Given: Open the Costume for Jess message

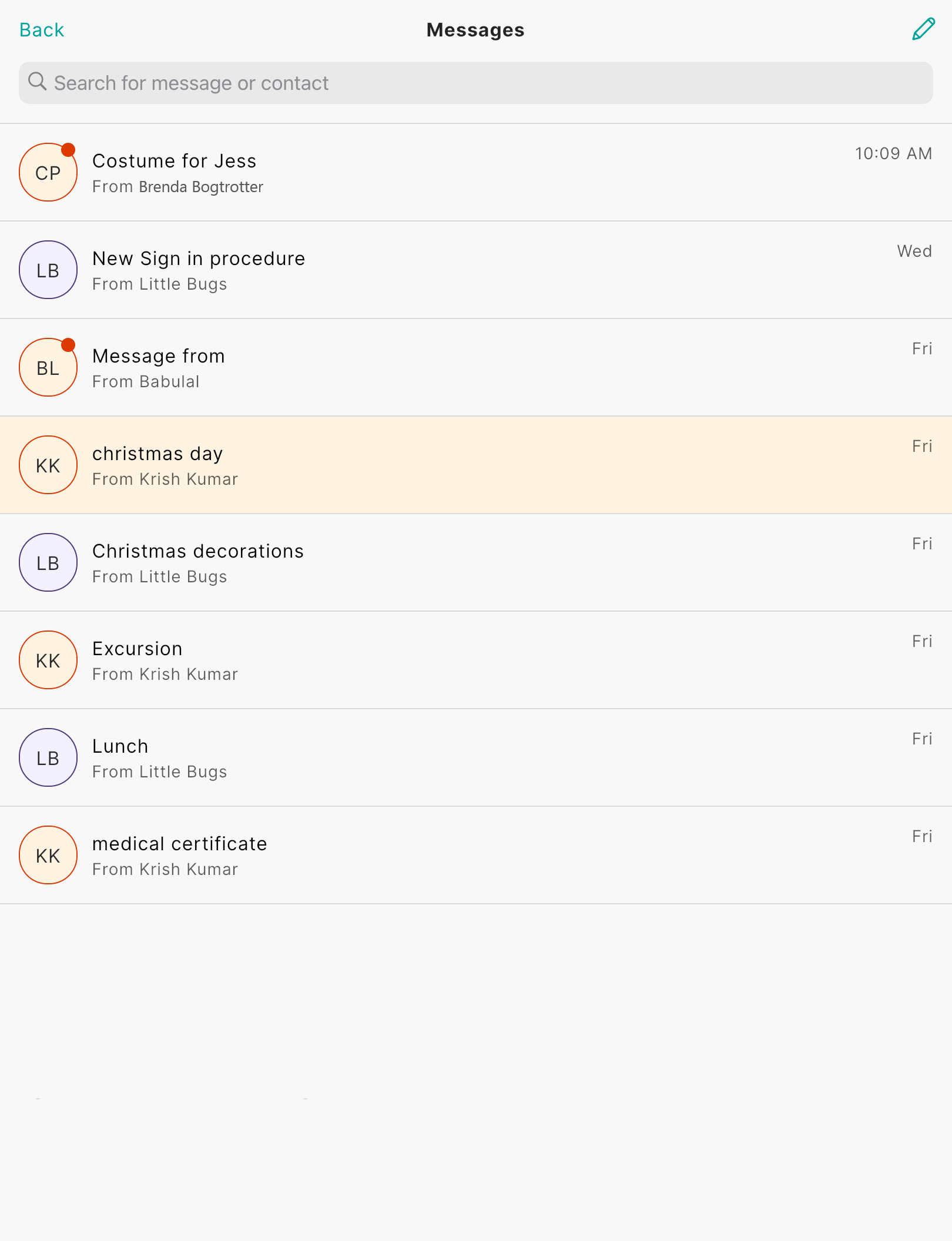Looking at the screenshot, I should click(x=411, y=172).
